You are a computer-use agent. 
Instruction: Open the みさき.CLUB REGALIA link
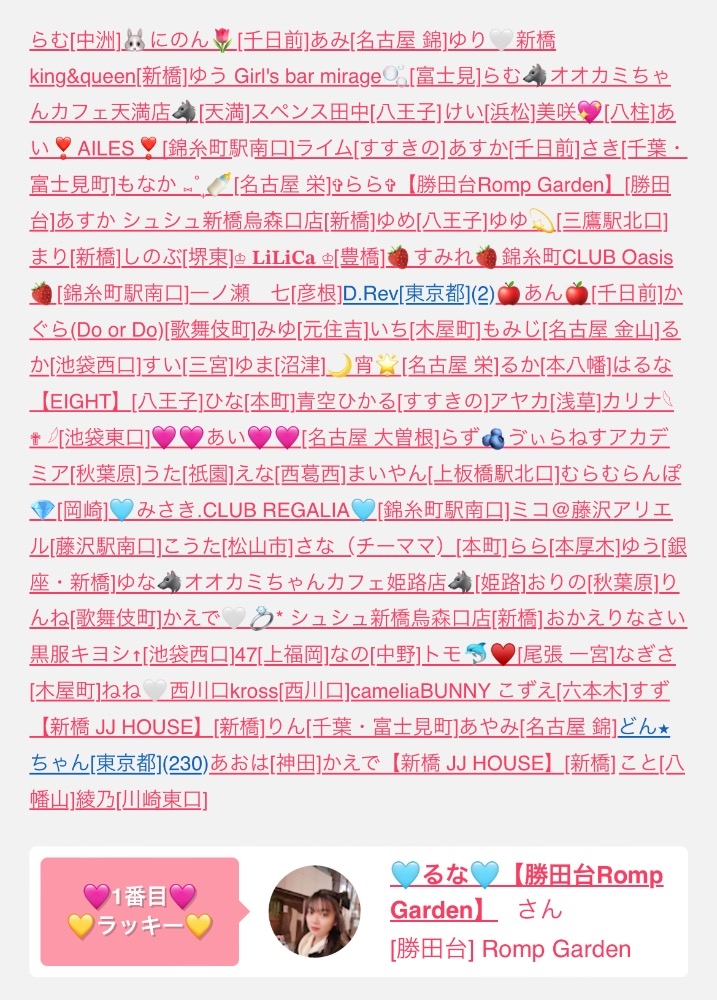coord(242,510)
